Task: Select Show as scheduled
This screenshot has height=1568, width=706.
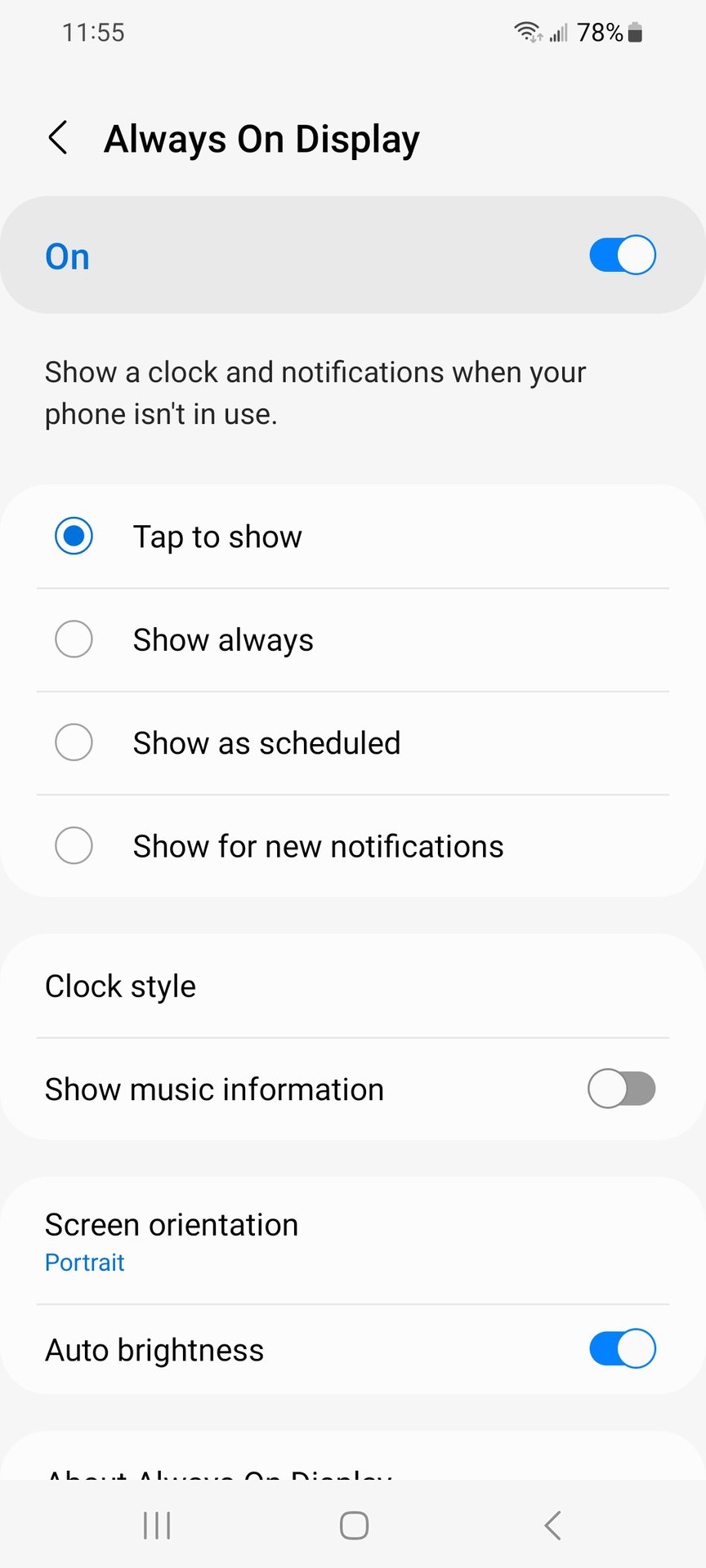Action: (x=74, y=742)
